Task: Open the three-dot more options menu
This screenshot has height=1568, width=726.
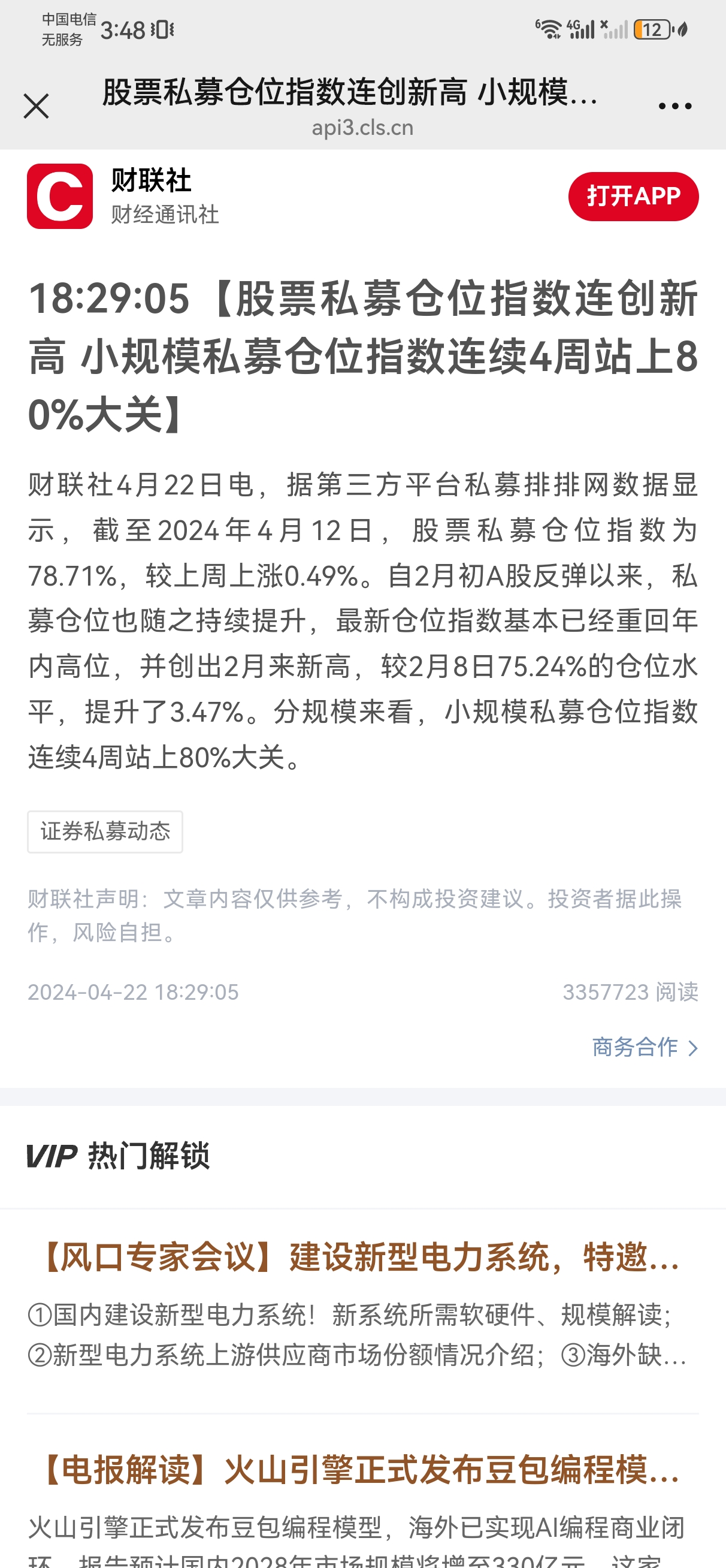Action: [x=675, y=106]
